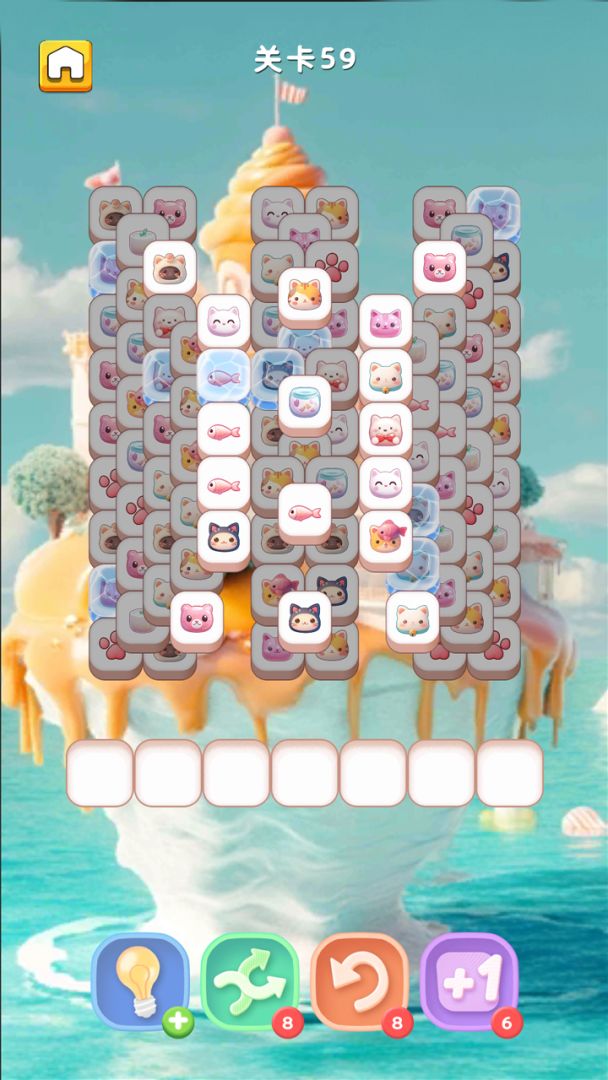This screenshot has width=608, height=1080.
Task: Undo the last move
Action: click(x=359, y=981)
